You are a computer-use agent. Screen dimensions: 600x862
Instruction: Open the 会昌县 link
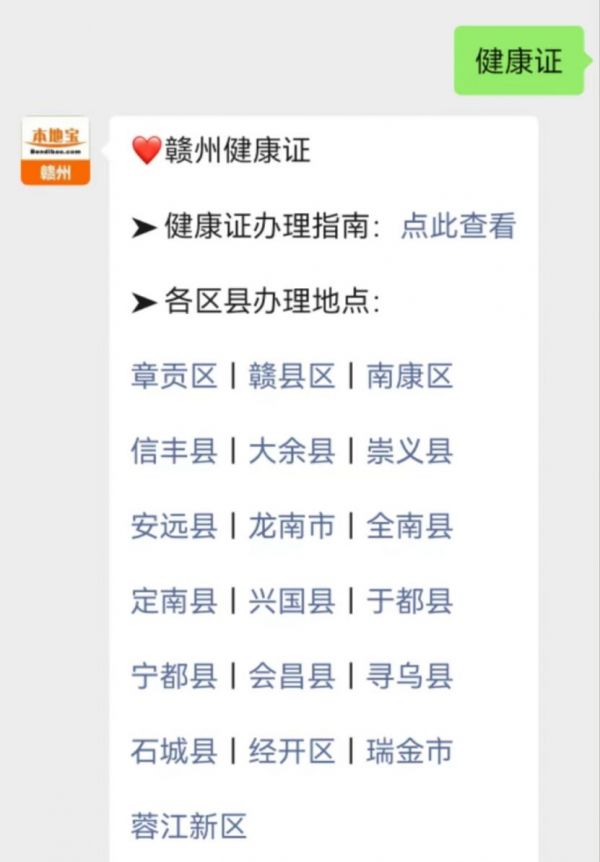tap(291, 676)
